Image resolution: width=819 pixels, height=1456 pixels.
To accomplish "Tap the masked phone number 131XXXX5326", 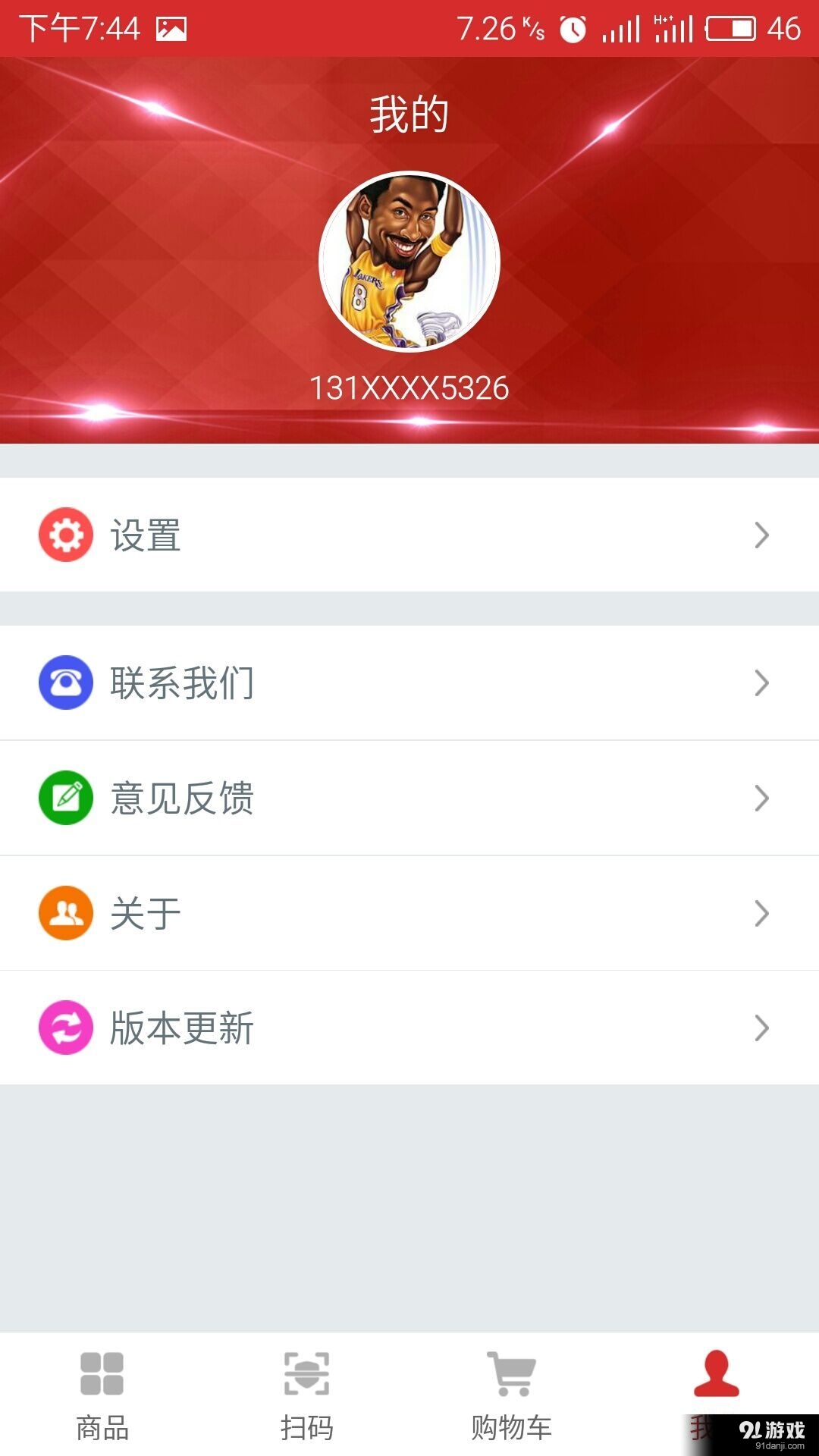I will point(409,388).
